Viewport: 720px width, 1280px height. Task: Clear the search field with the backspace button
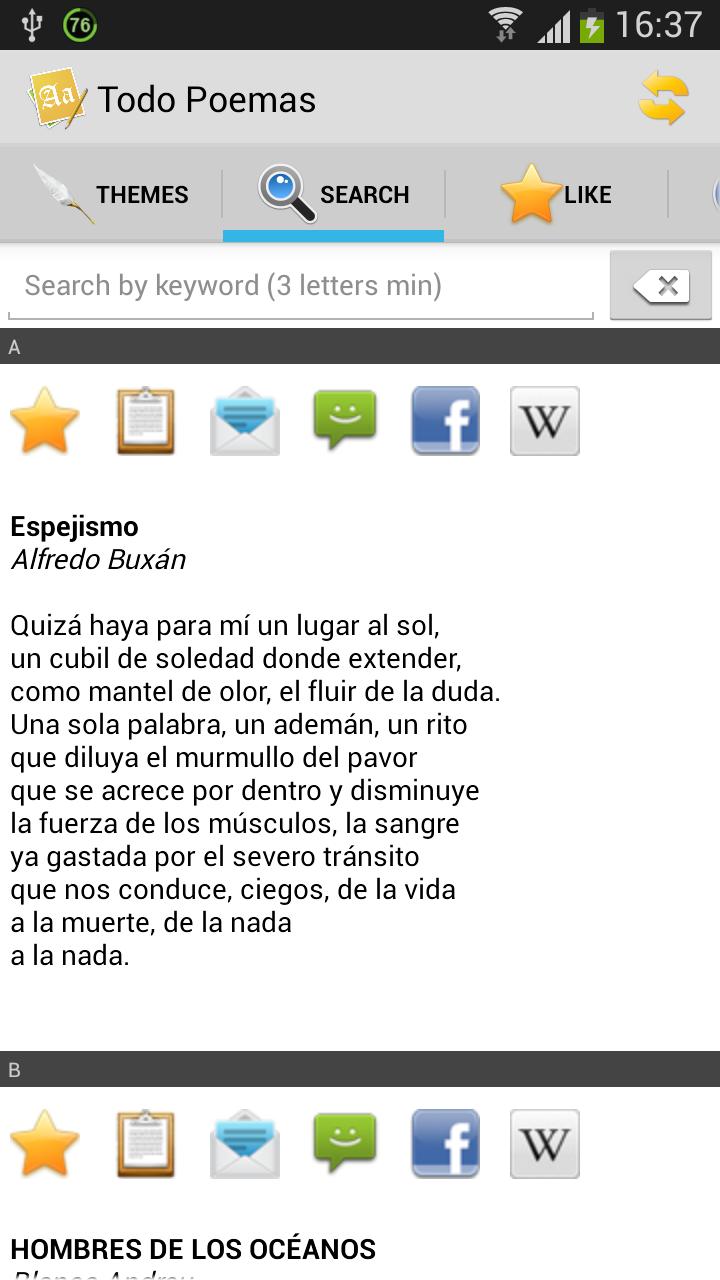click(x=660, y=284)
